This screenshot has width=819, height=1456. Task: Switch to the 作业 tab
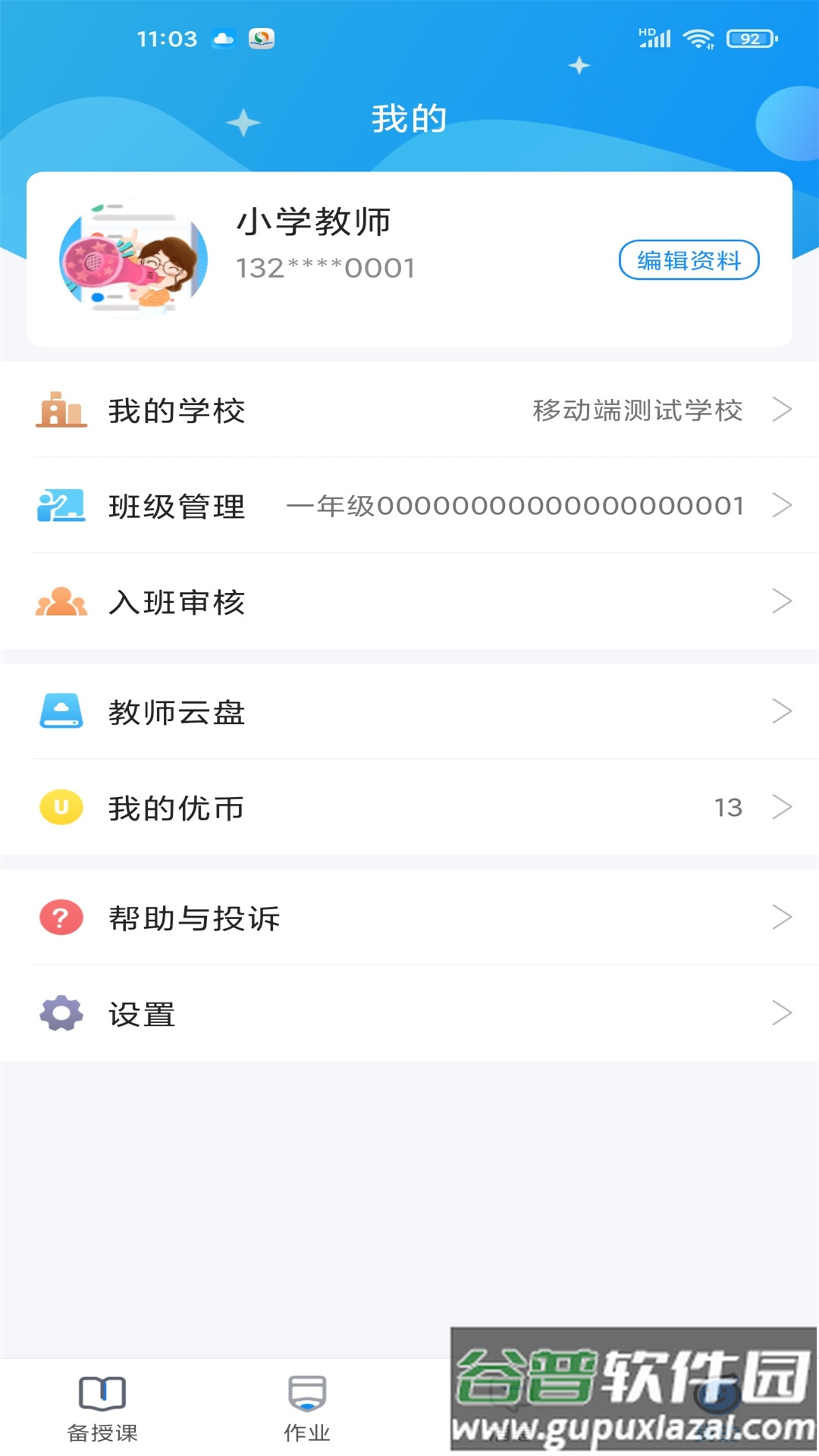tap(307, 1407)
